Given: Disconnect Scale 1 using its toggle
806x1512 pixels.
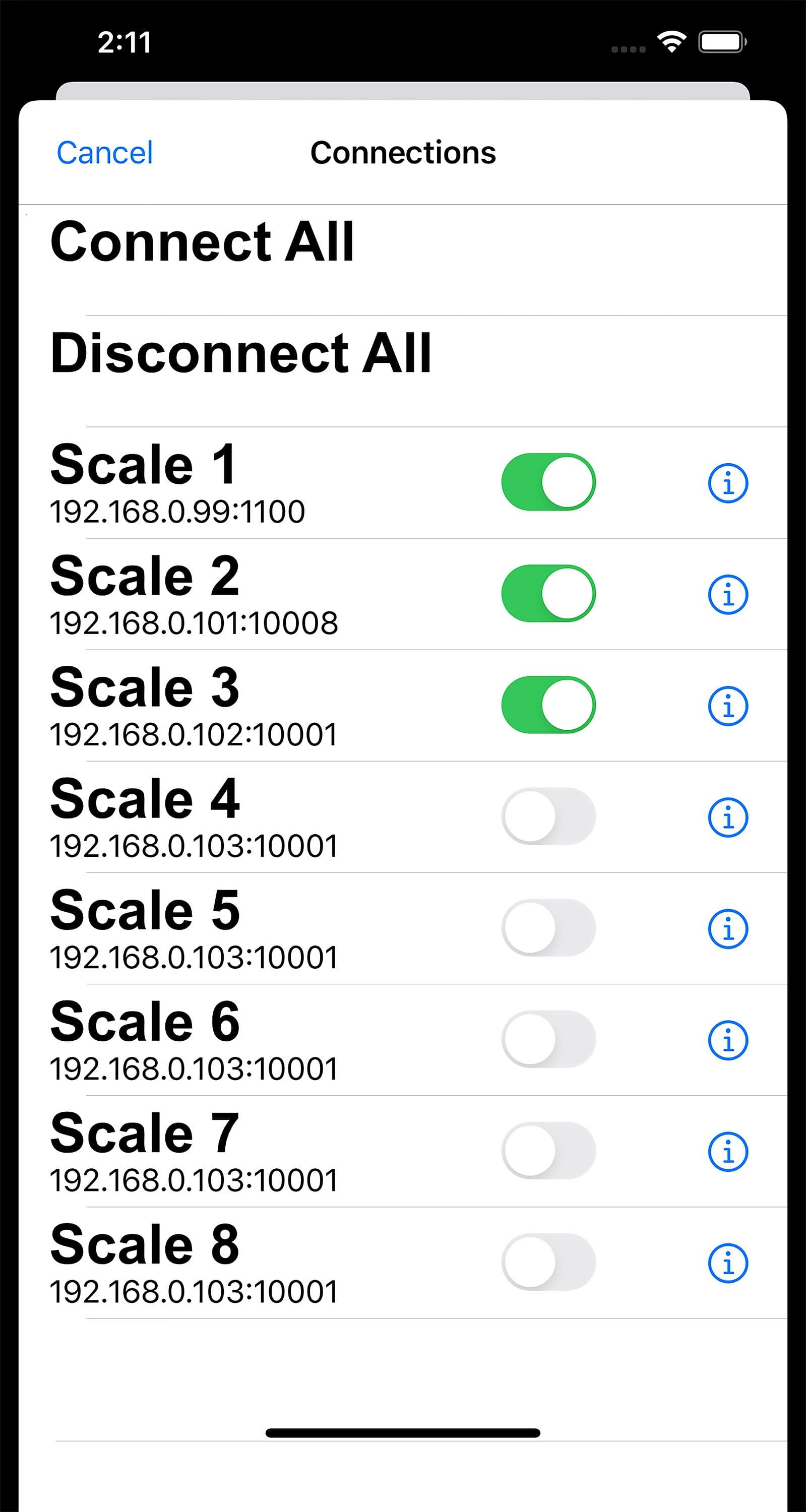Looking at the screenshot, I should pos(547,482).
